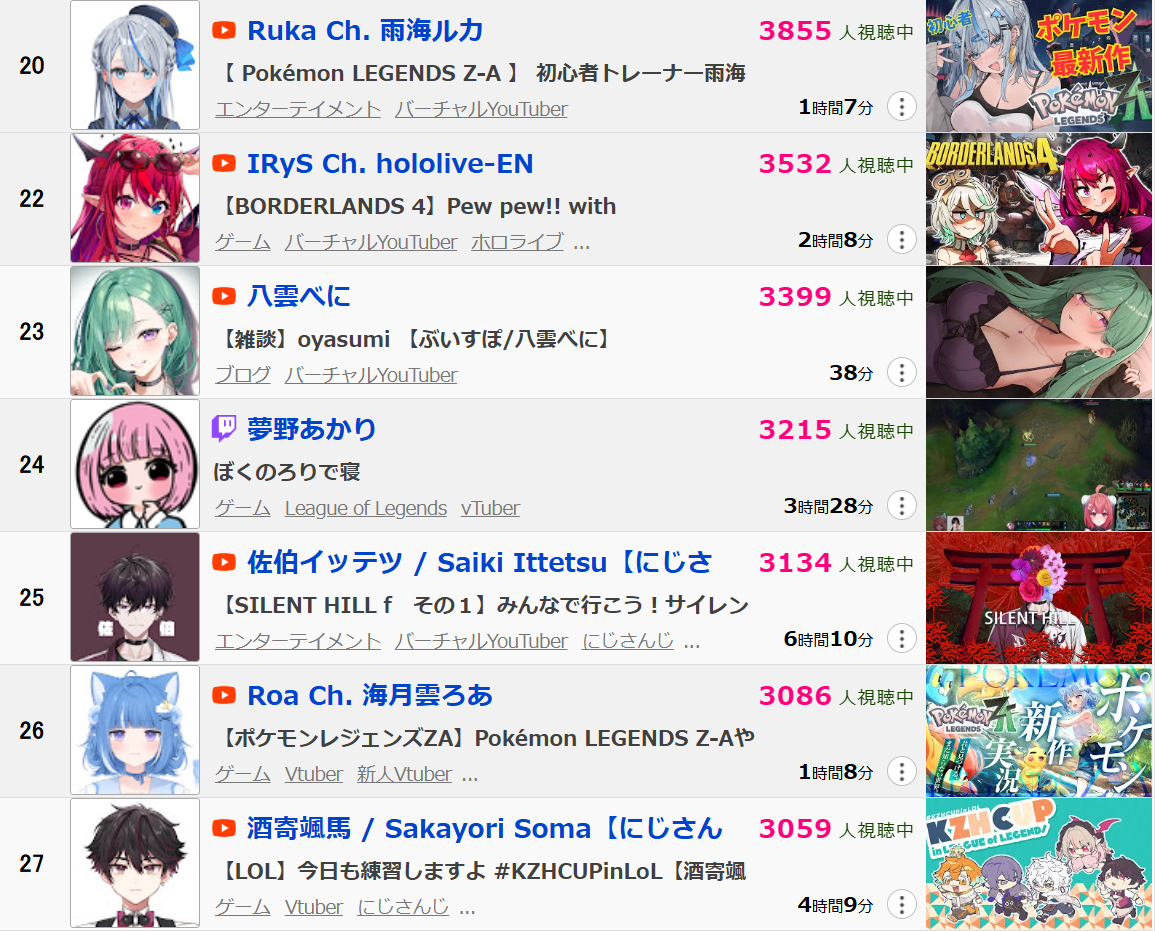Open the more options menu for IRyS Ch.

[x=901, y=240]
